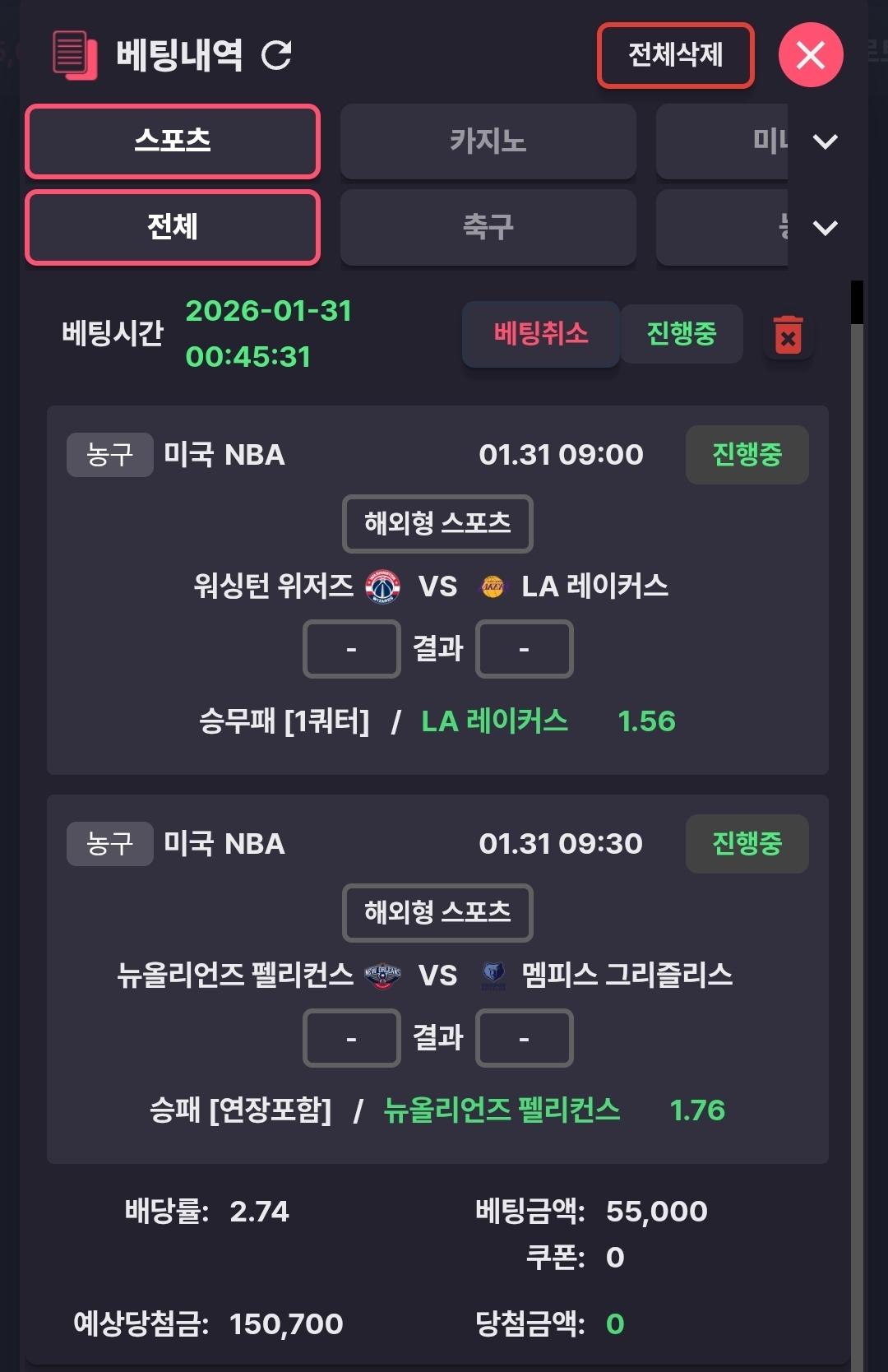This screenshot has height=1372, width=888.
Task: Cancel bet with 베팅취소 button
Action: click(541, 333)
